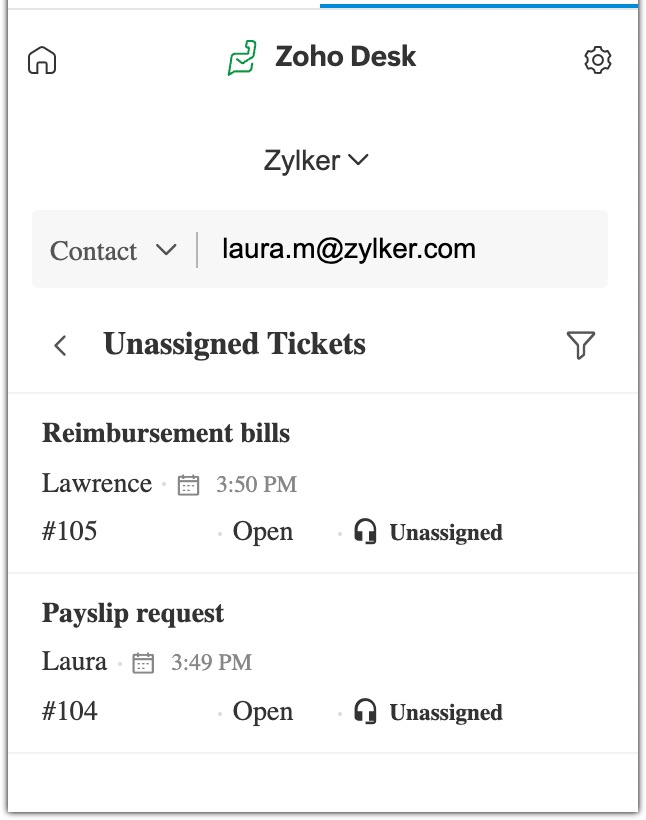Expand the Zylker portal dropdown

(316, 160)
